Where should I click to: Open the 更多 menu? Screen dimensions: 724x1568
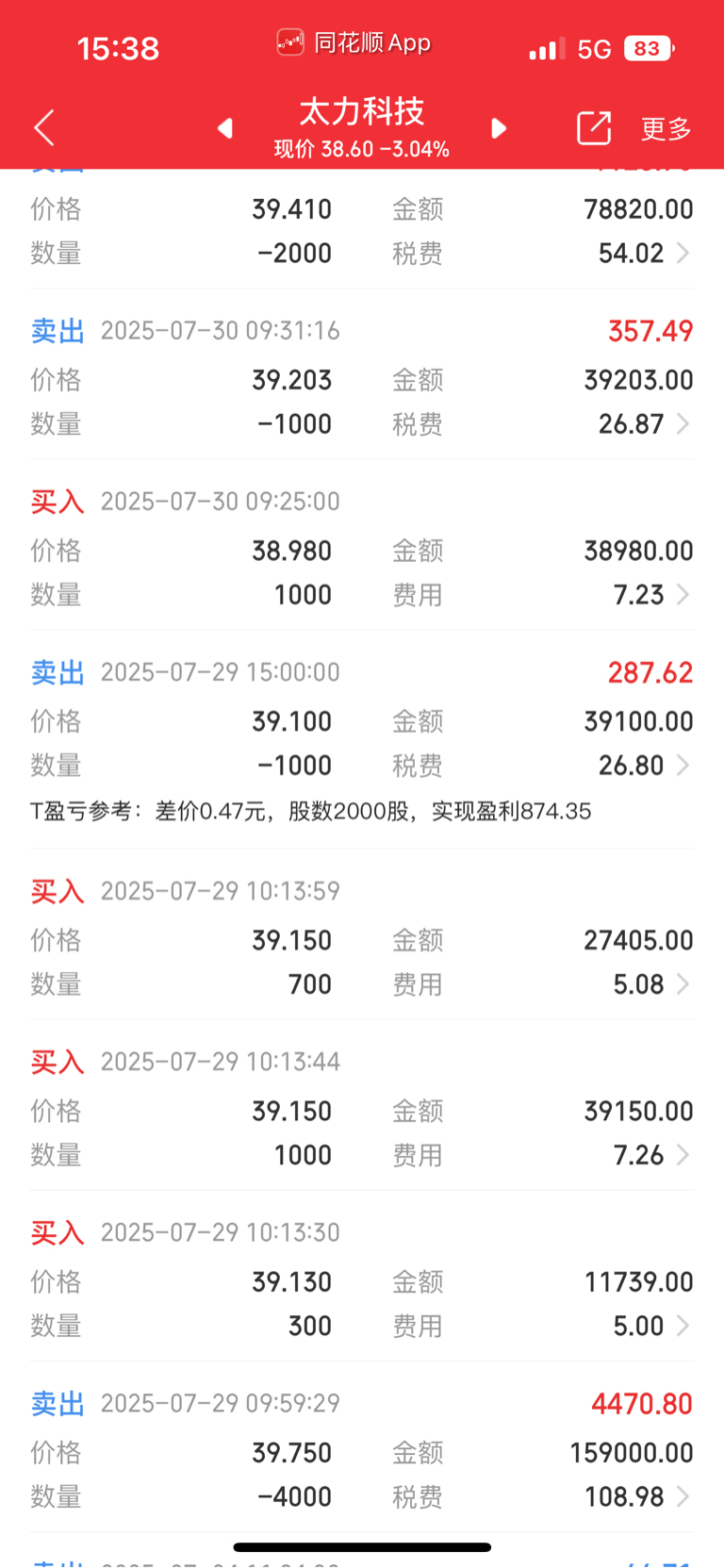pyautogui.click(x=666, y=128)
